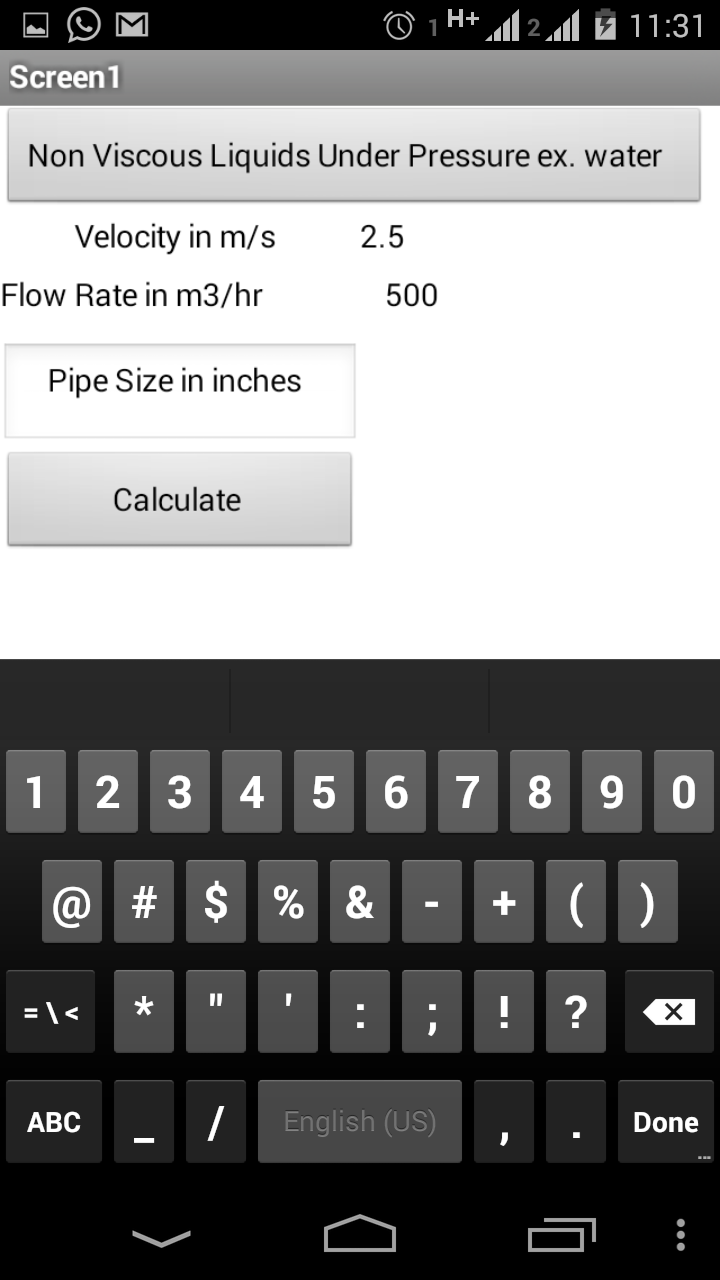Click the Pipe Size in inches field
The width and height of the screenshot is (720, 1280).
click(180, 390)
